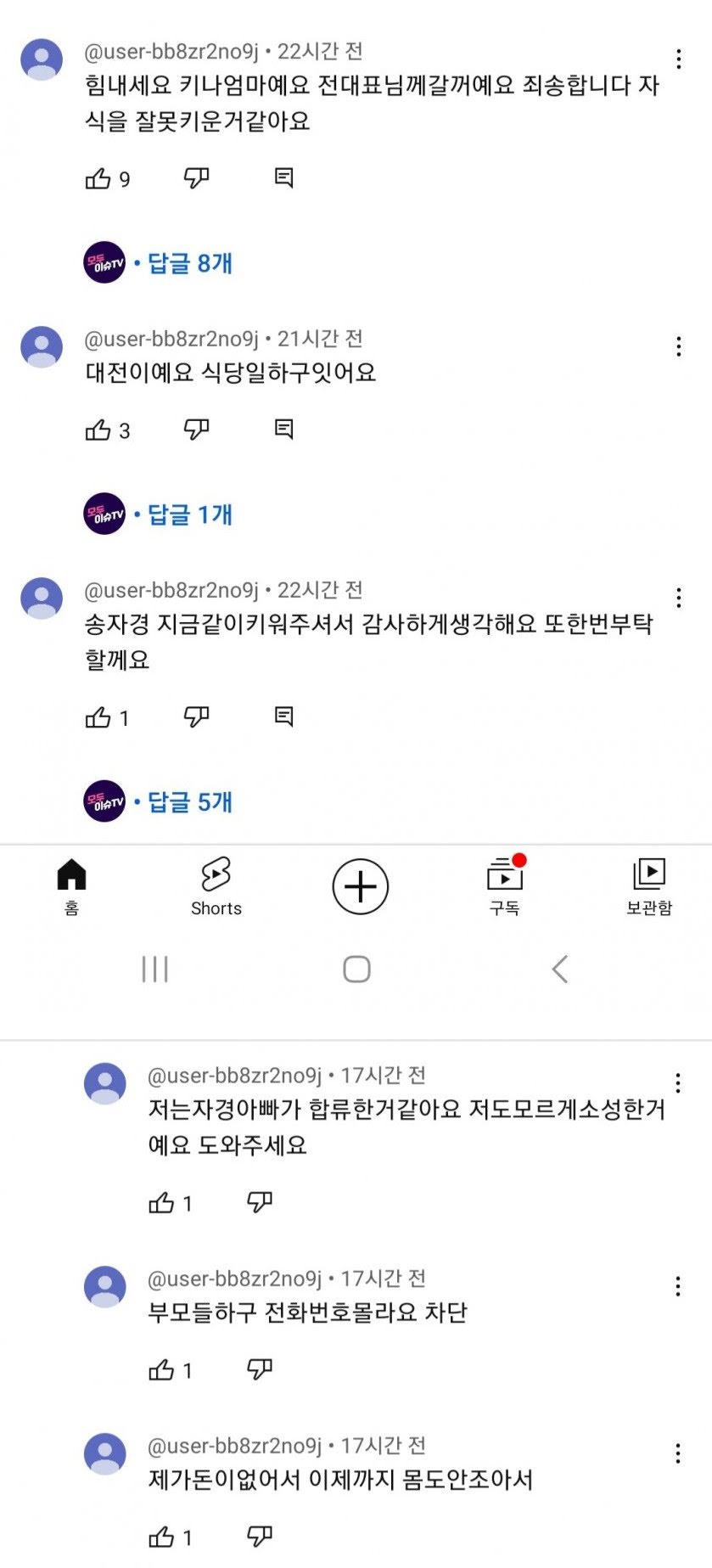The image size is (712, 1568).
Task: Tap the system back button
Action: point(559,969)
